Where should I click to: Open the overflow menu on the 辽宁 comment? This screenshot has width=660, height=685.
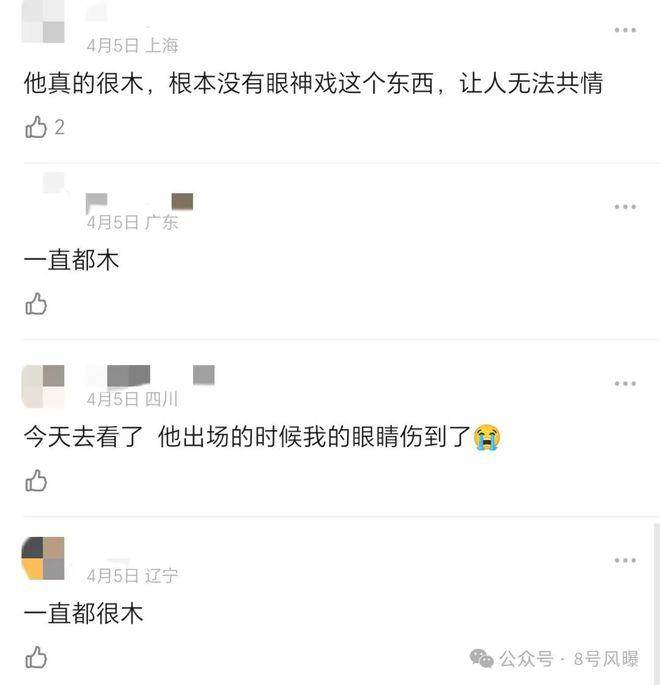pos(625,561)
